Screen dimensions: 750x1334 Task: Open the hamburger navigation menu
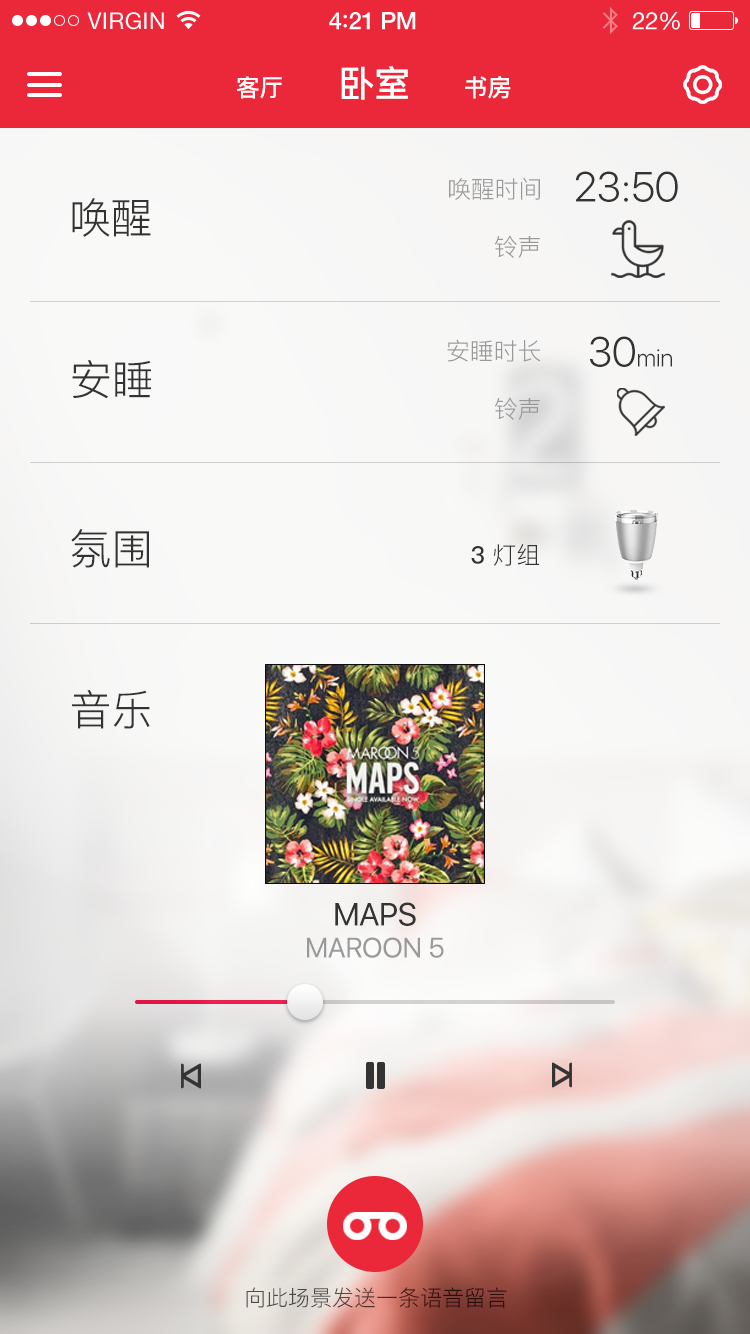click(x=44, y=85)
